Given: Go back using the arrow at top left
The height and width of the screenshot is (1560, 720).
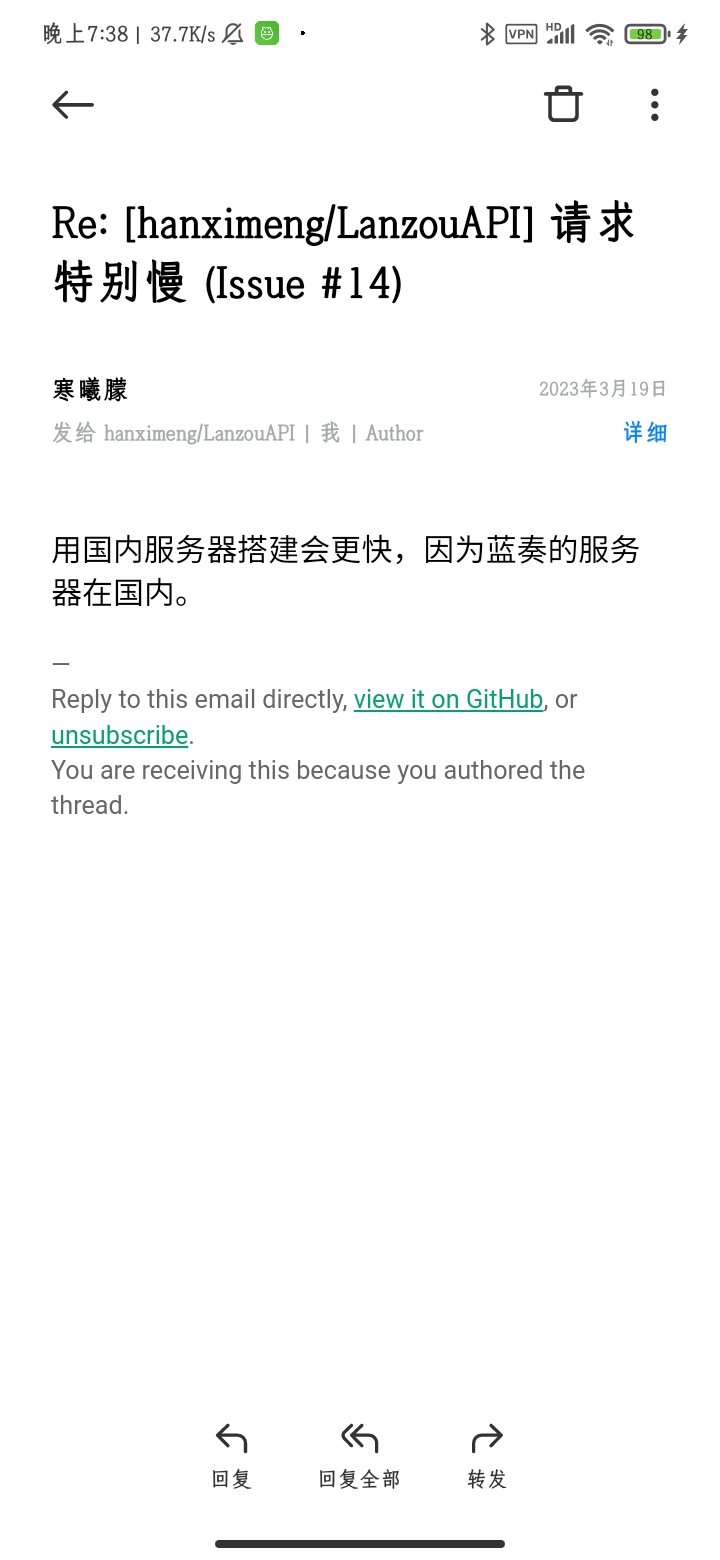Looking at the screenshot, I should [72, 104].
